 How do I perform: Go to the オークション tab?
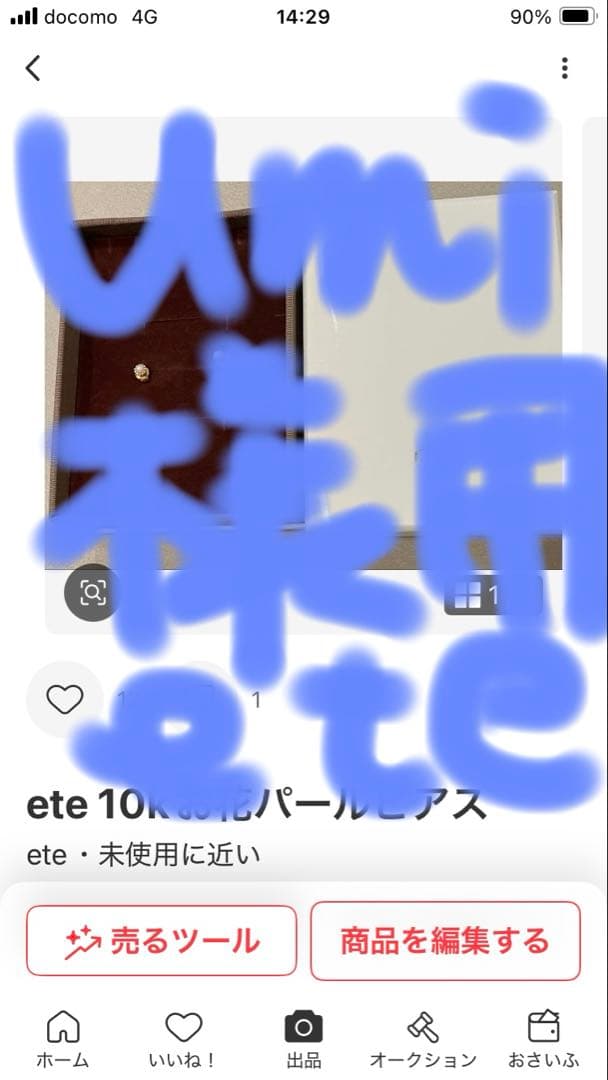click(423, 1039)
